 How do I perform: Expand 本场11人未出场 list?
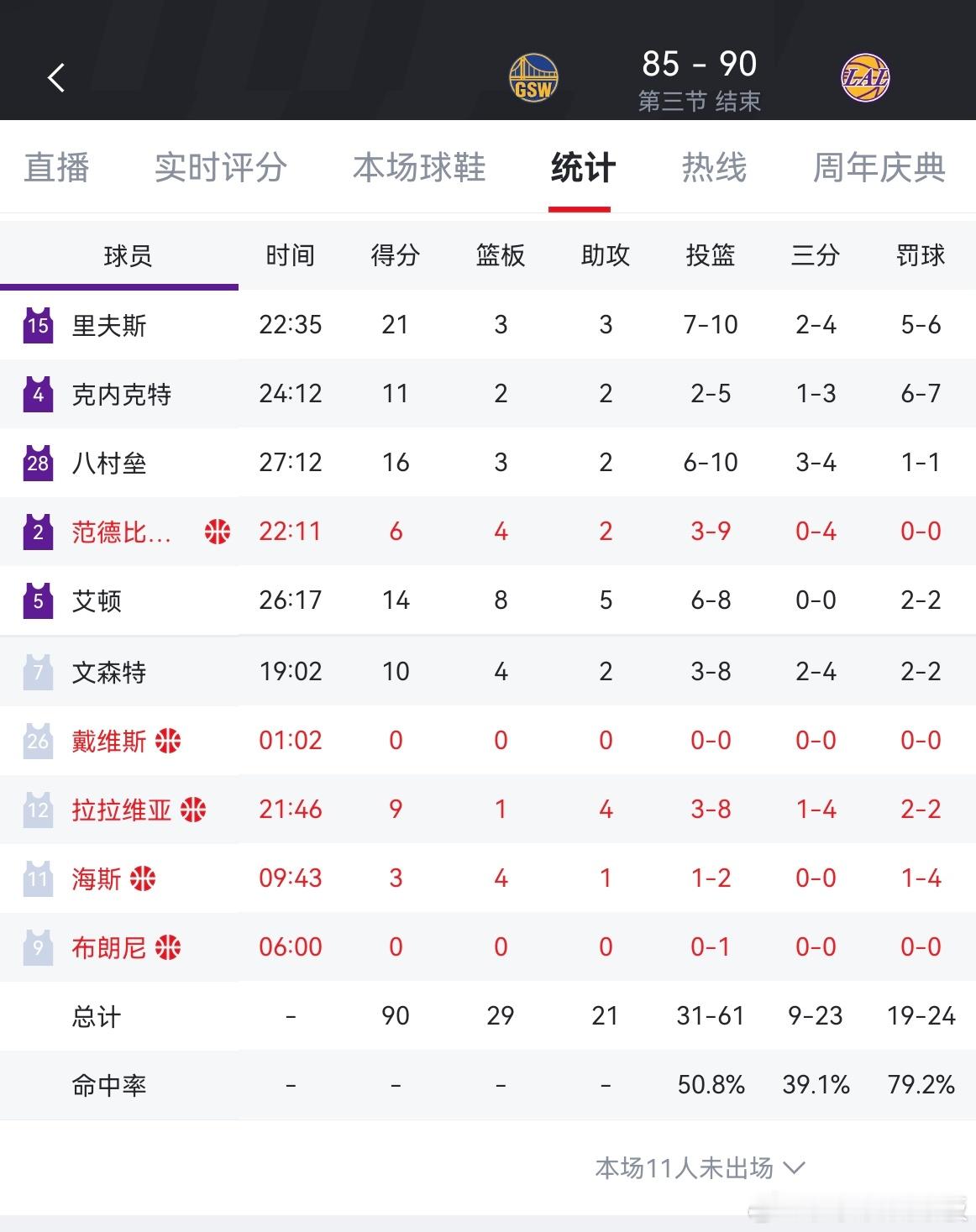tap(700, 1167)
